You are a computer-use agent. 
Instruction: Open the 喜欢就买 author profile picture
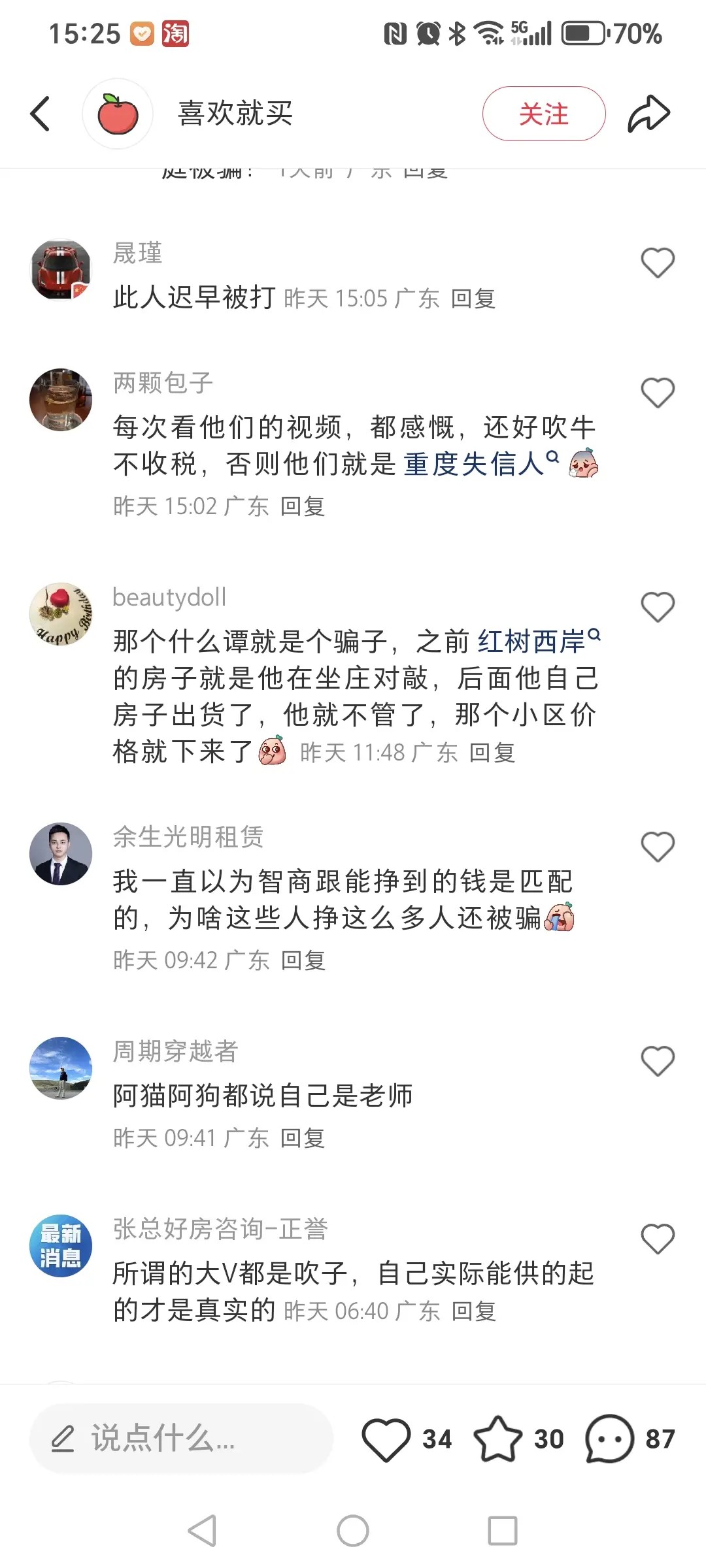point(118,114)
